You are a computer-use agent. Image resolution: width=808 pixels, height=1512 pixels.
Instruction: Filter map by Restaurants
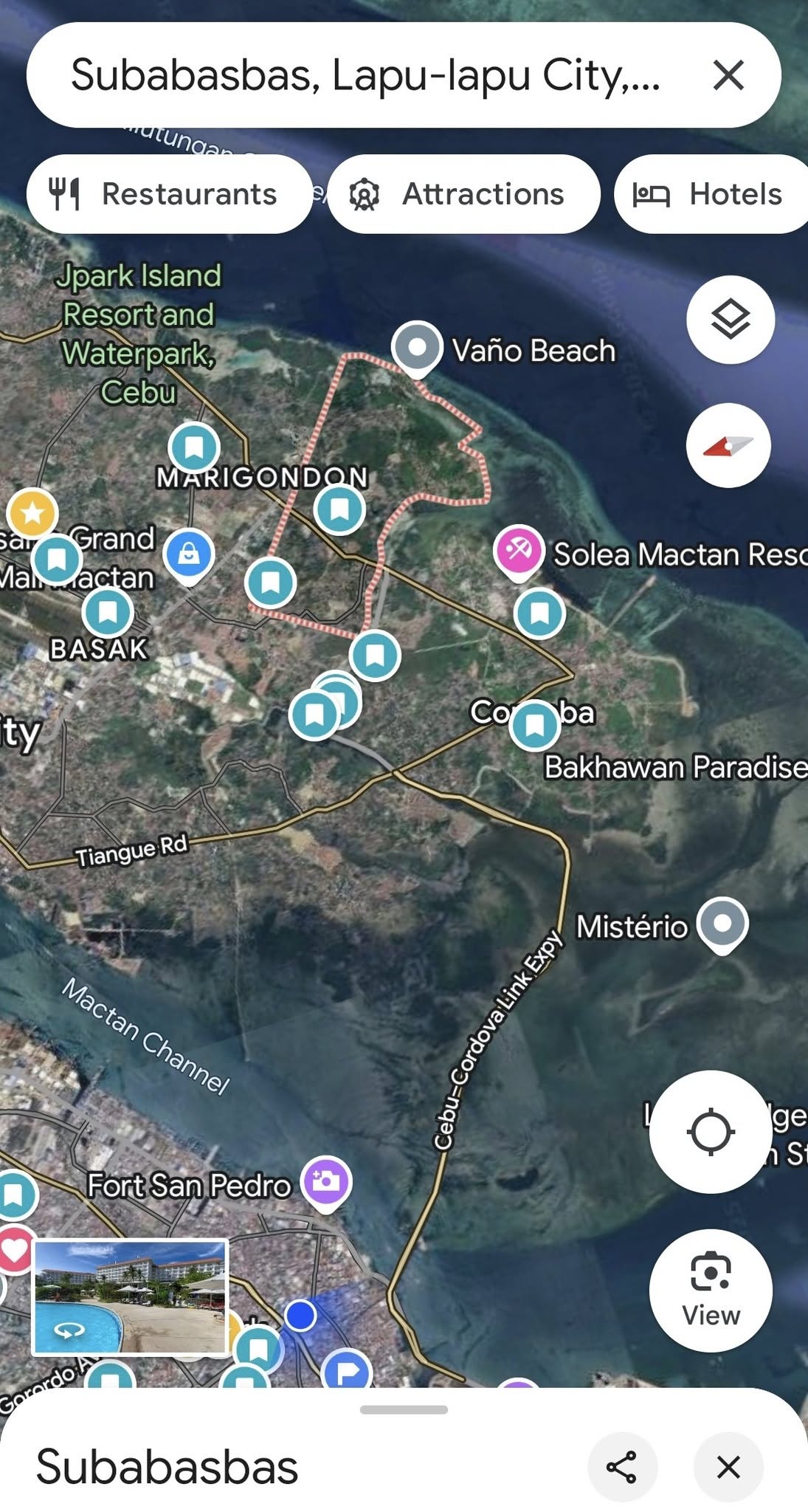tap(170, 194)
